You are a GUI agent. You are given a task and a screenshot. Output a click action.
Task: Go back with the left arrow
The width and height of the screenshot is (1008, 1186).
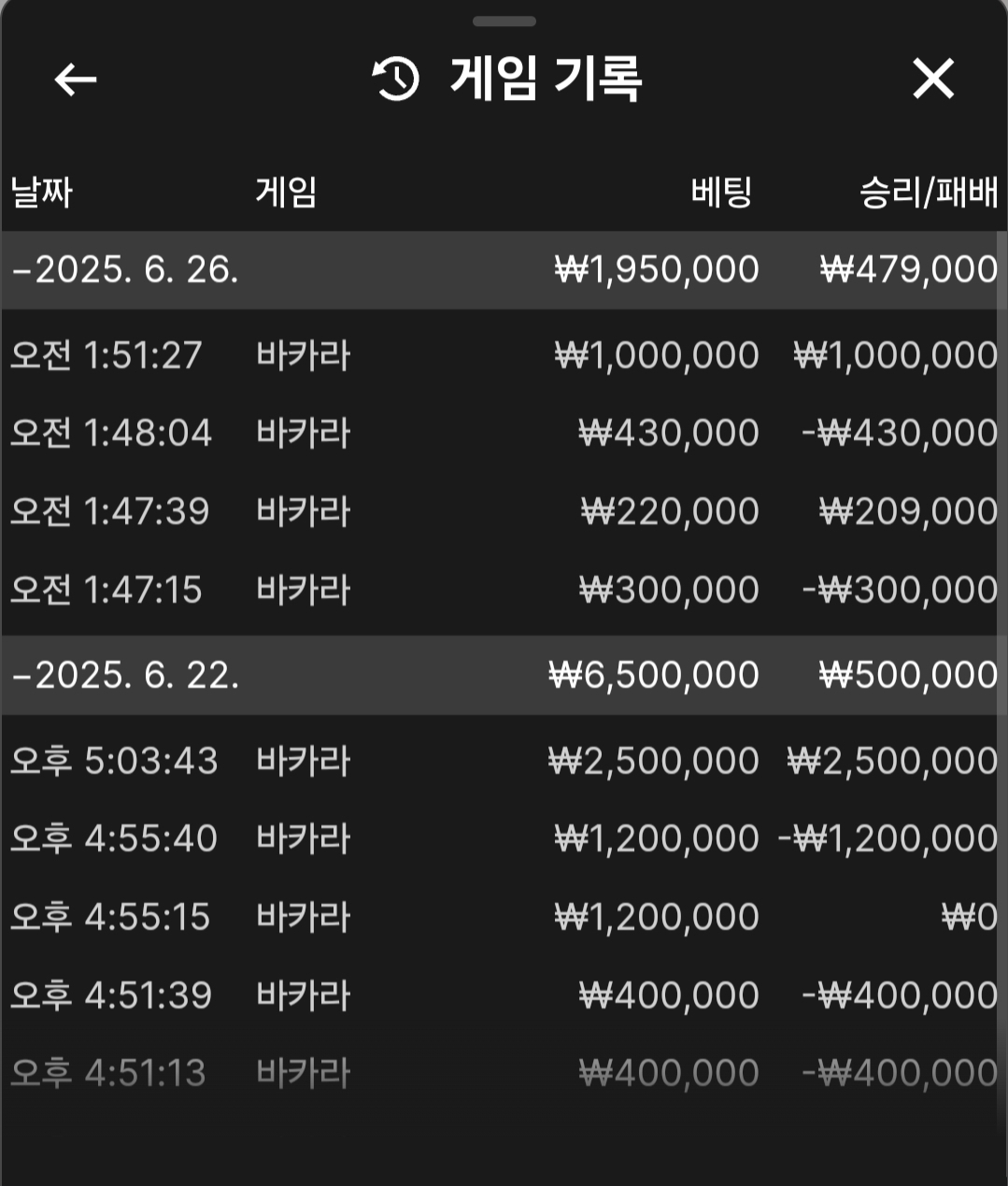pos(76,79)
